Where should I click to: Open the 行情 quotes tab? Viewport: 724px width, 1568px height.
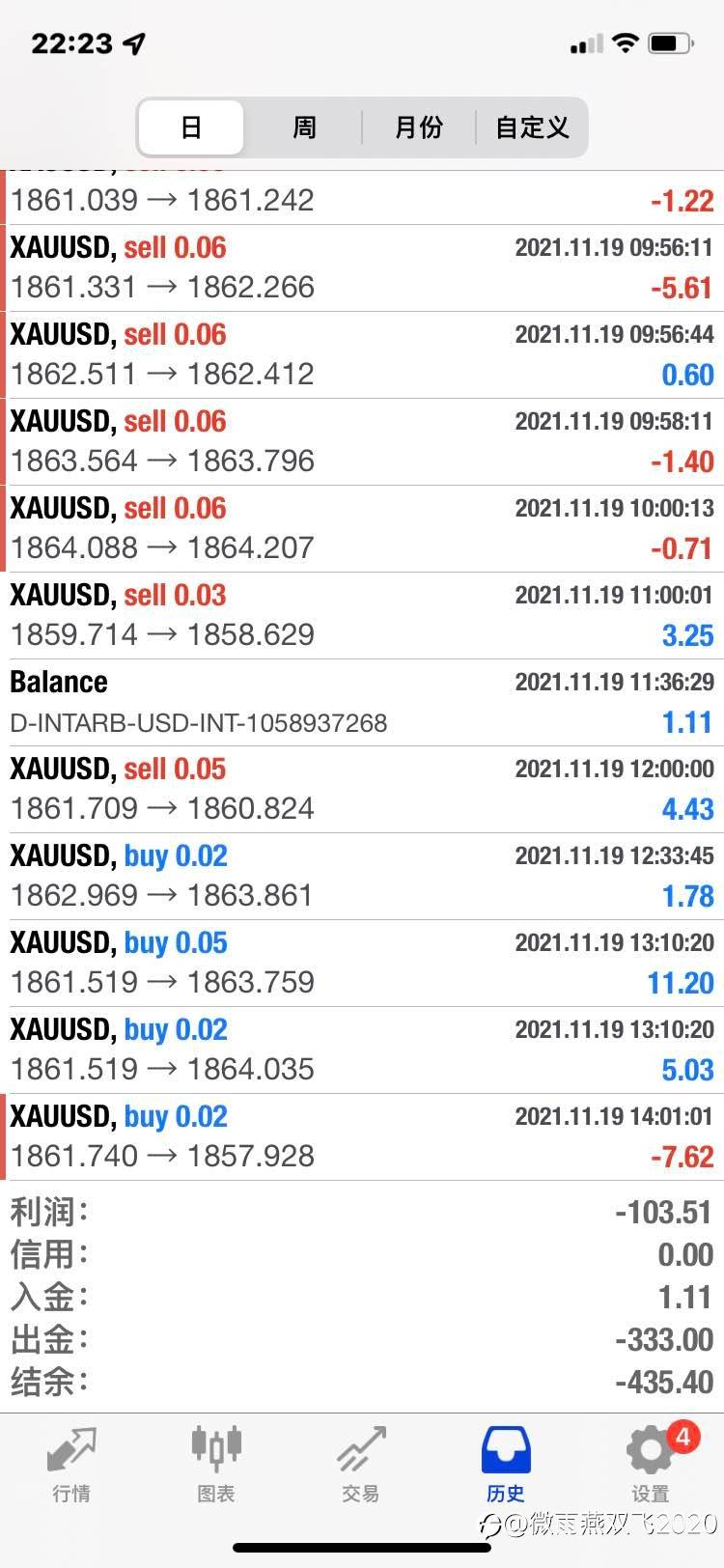point(71,1465)
